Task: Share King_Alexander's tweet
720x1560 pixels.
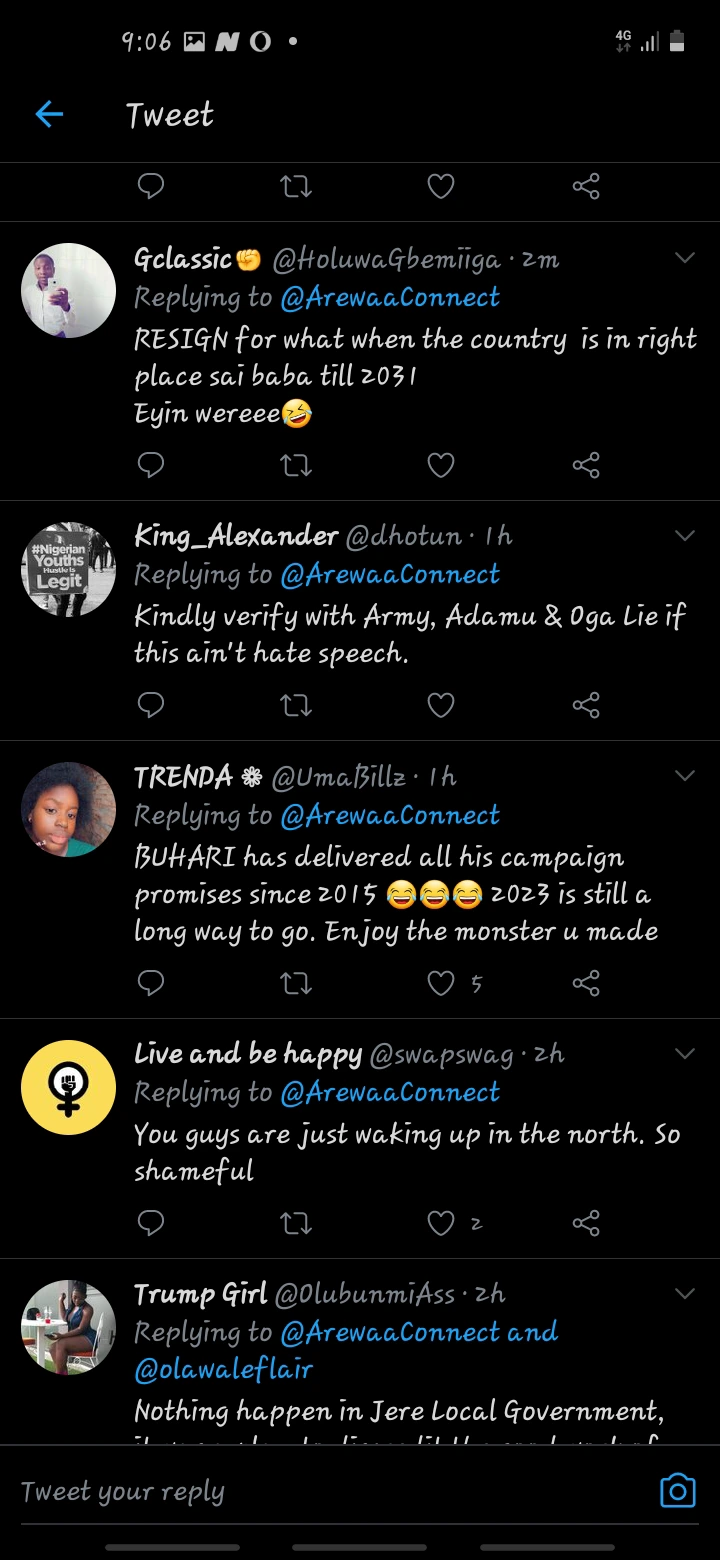Action: 586,706
